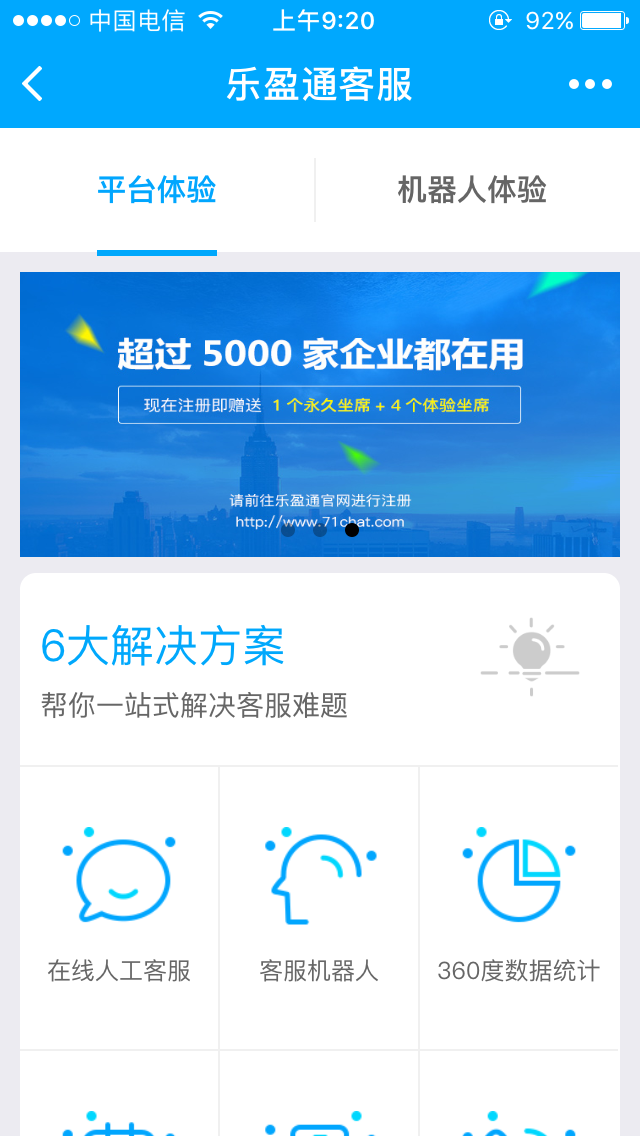This screenshot has width=640, height=1136.
Task: Select the 平台体验 tab
Action: coord(157,190)
